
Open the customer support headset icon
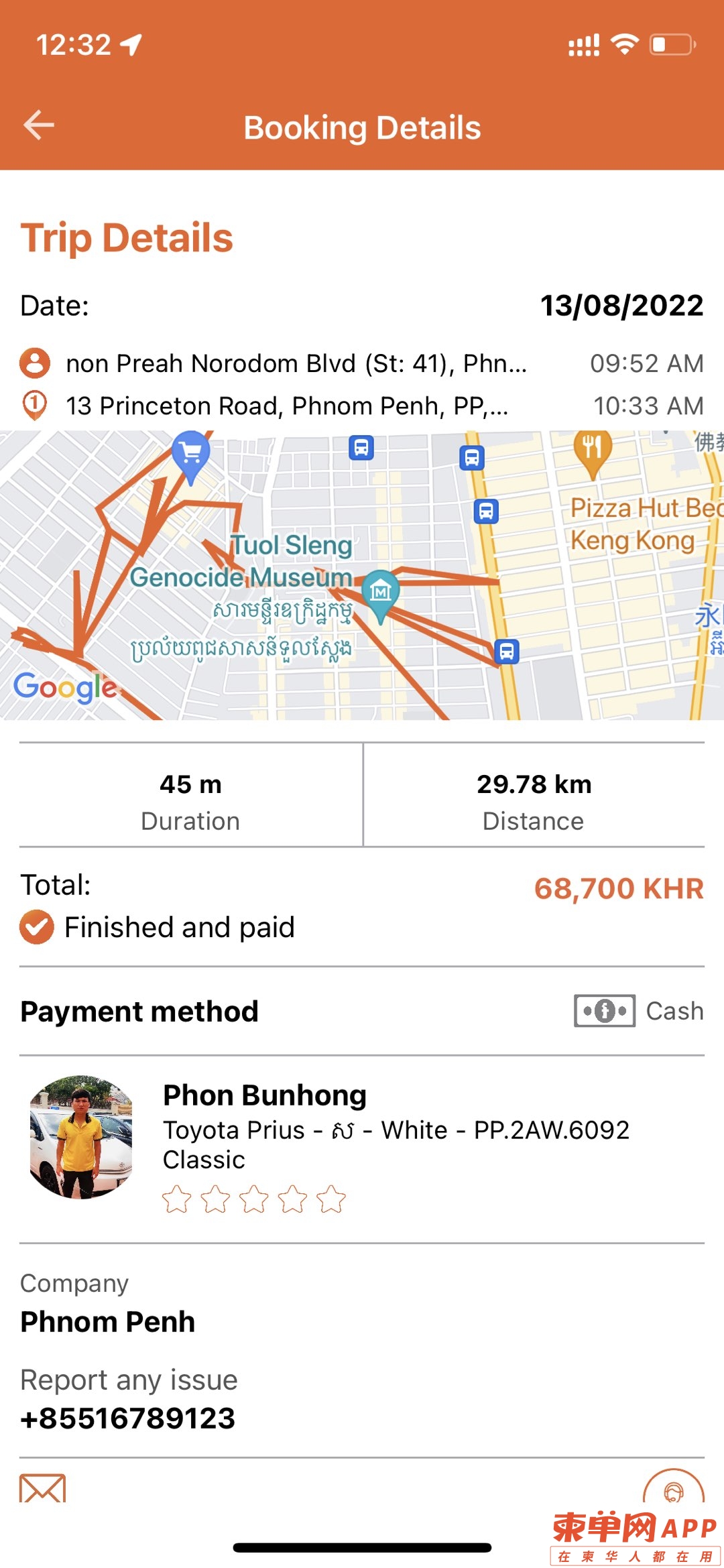(673, 1490)
